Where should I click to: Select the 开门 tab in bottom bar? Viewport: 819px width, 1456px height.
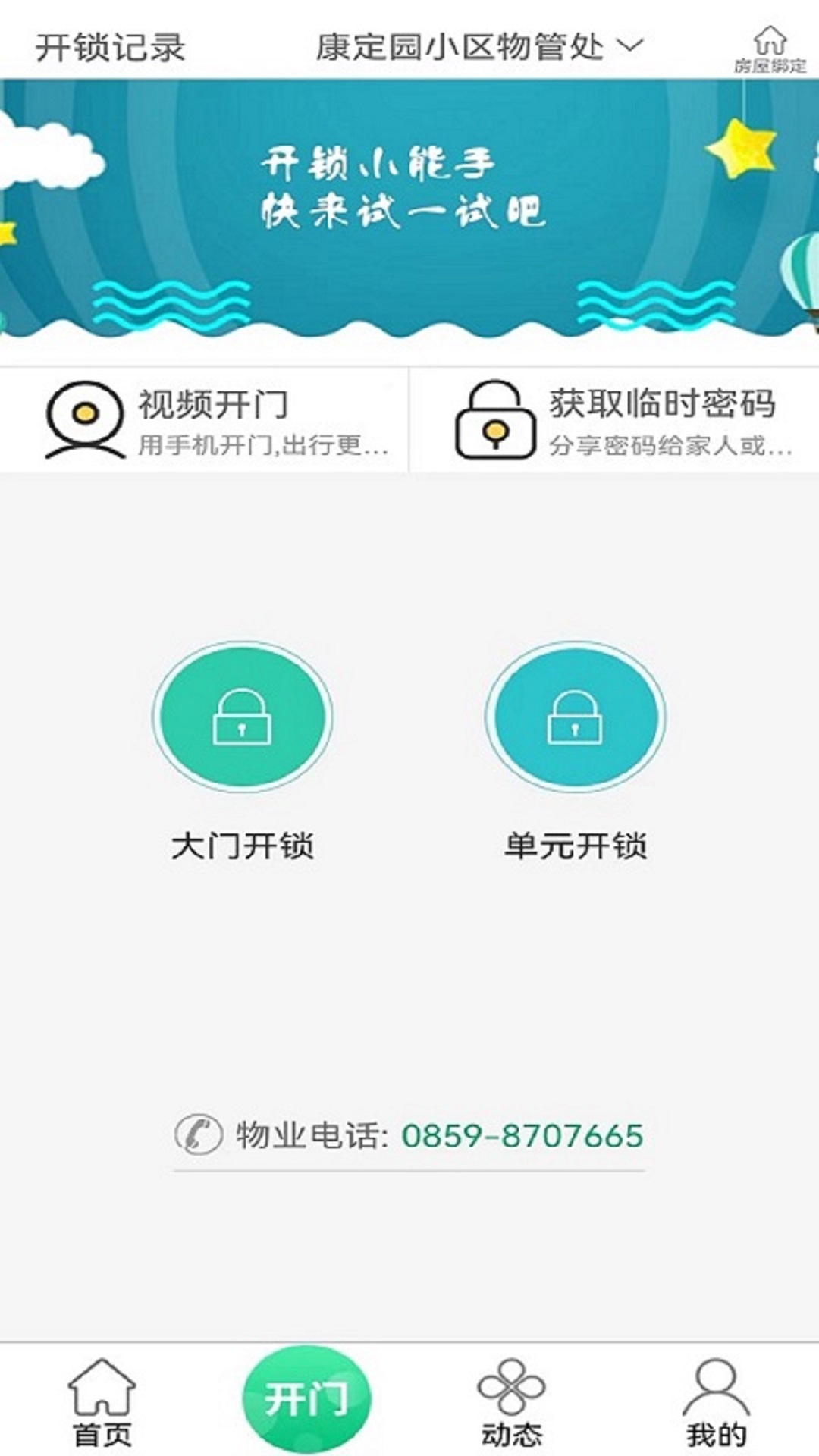(x=306, y=1398)
